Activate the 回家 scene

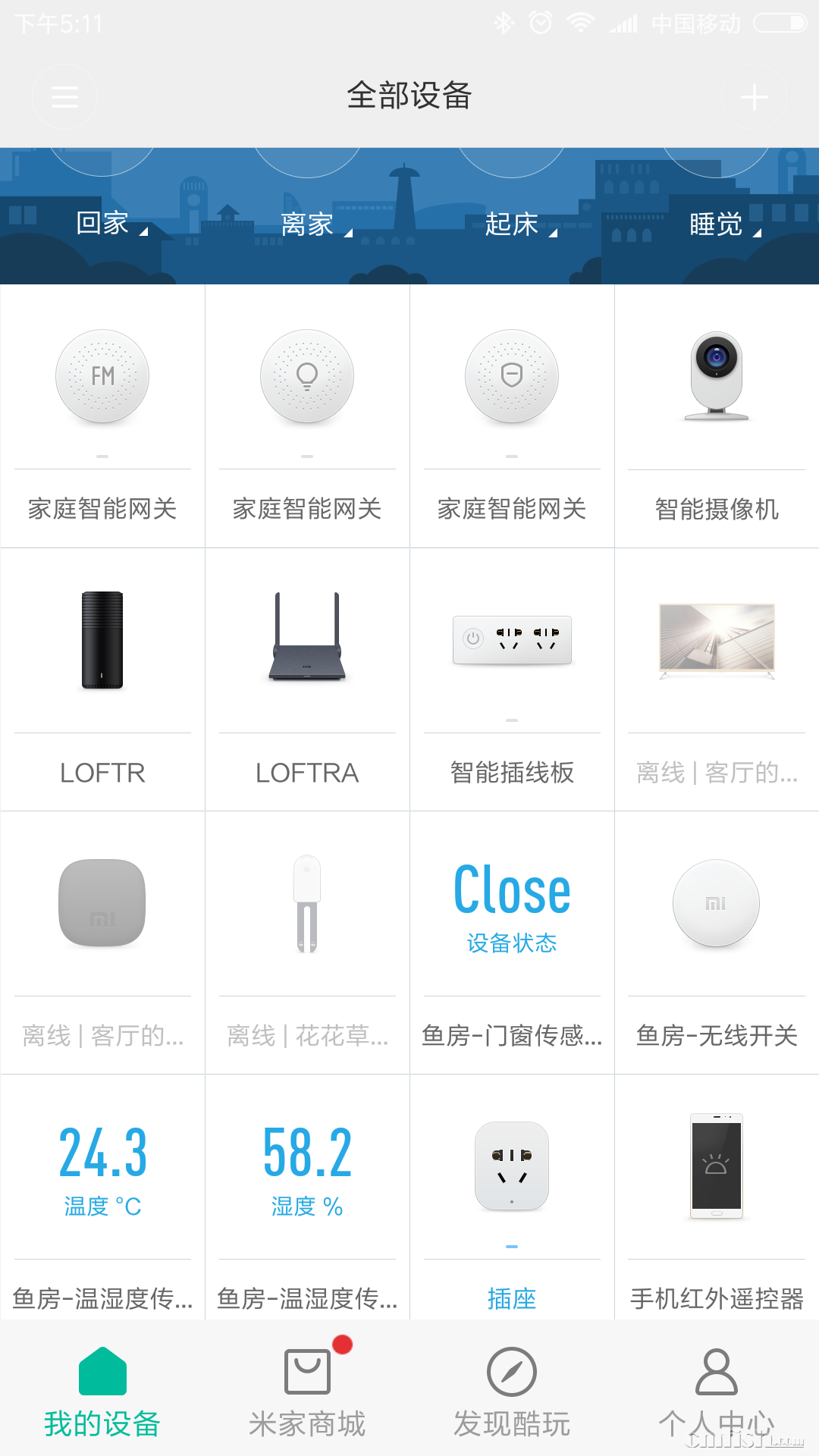point(102,224)
